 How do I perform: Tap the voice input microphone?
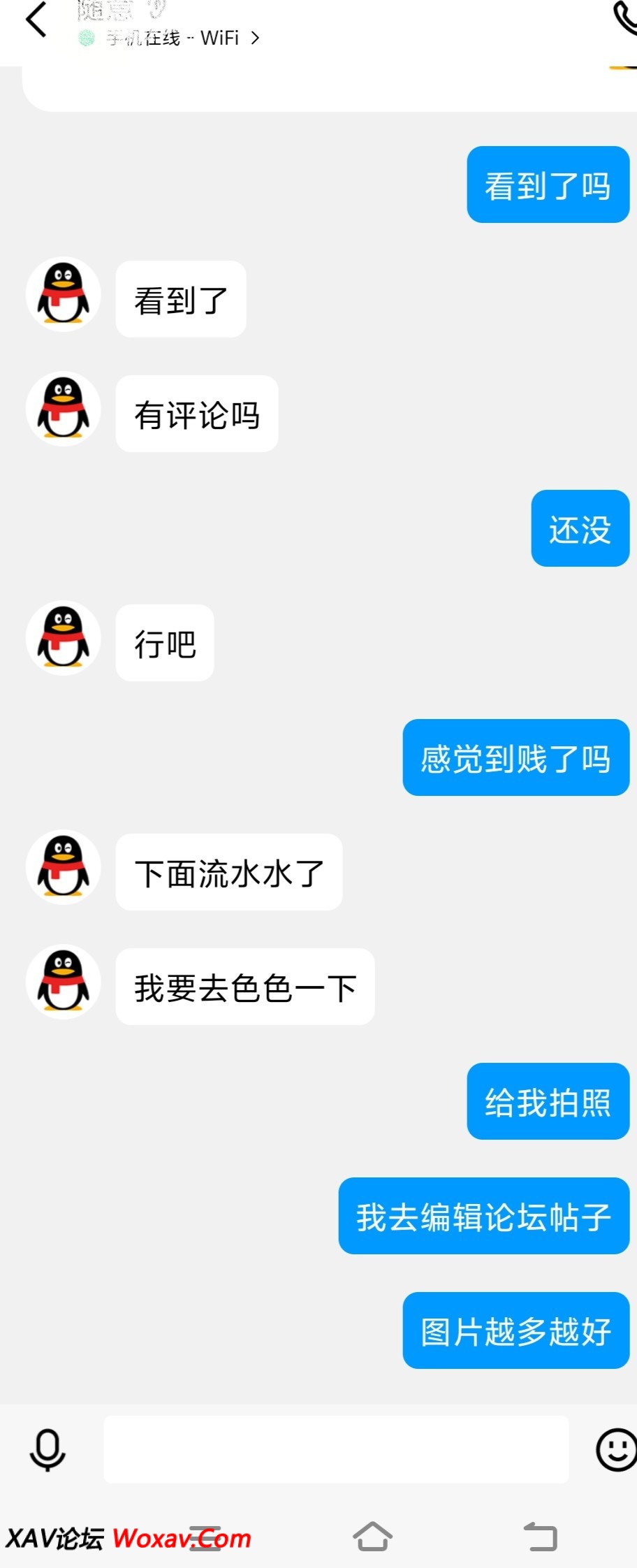coord(47,1450)
